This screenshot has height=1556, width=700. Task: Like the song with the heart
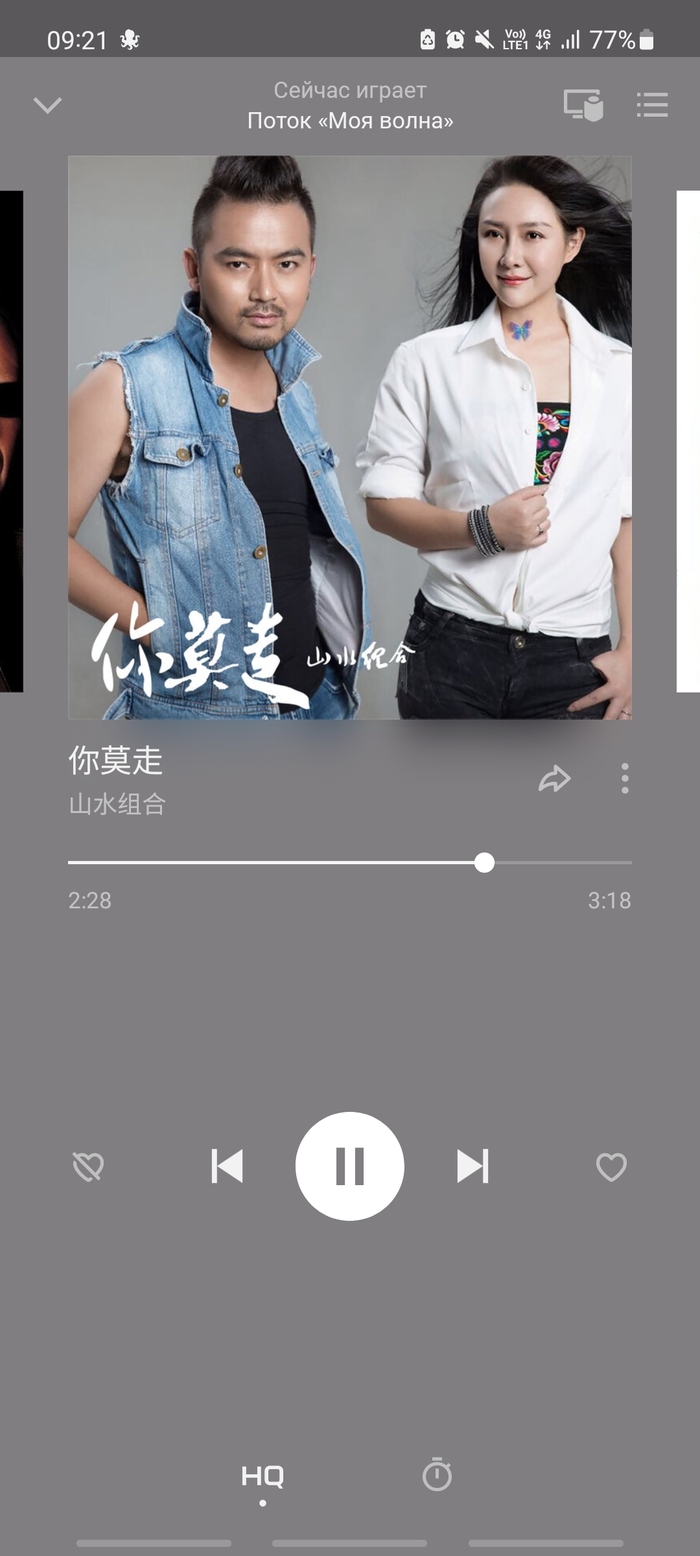pyautogui.click(x=611, y=1167)
